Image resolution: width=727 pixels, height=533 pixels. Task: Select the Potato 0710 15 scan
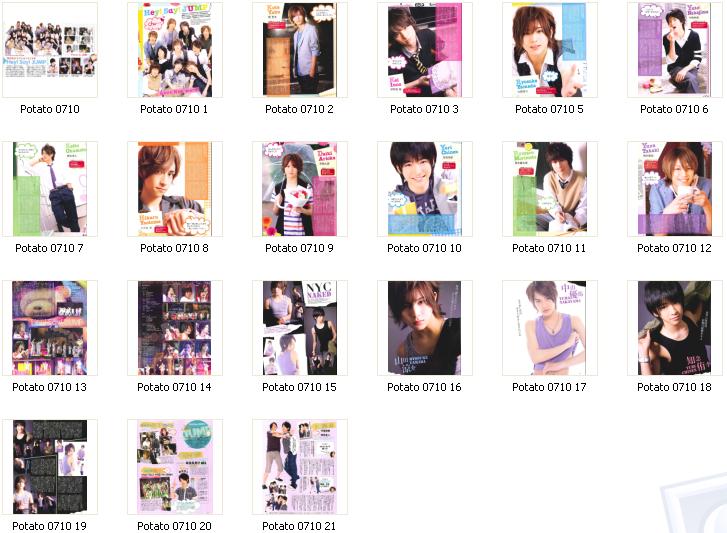(x=299, y=328)
